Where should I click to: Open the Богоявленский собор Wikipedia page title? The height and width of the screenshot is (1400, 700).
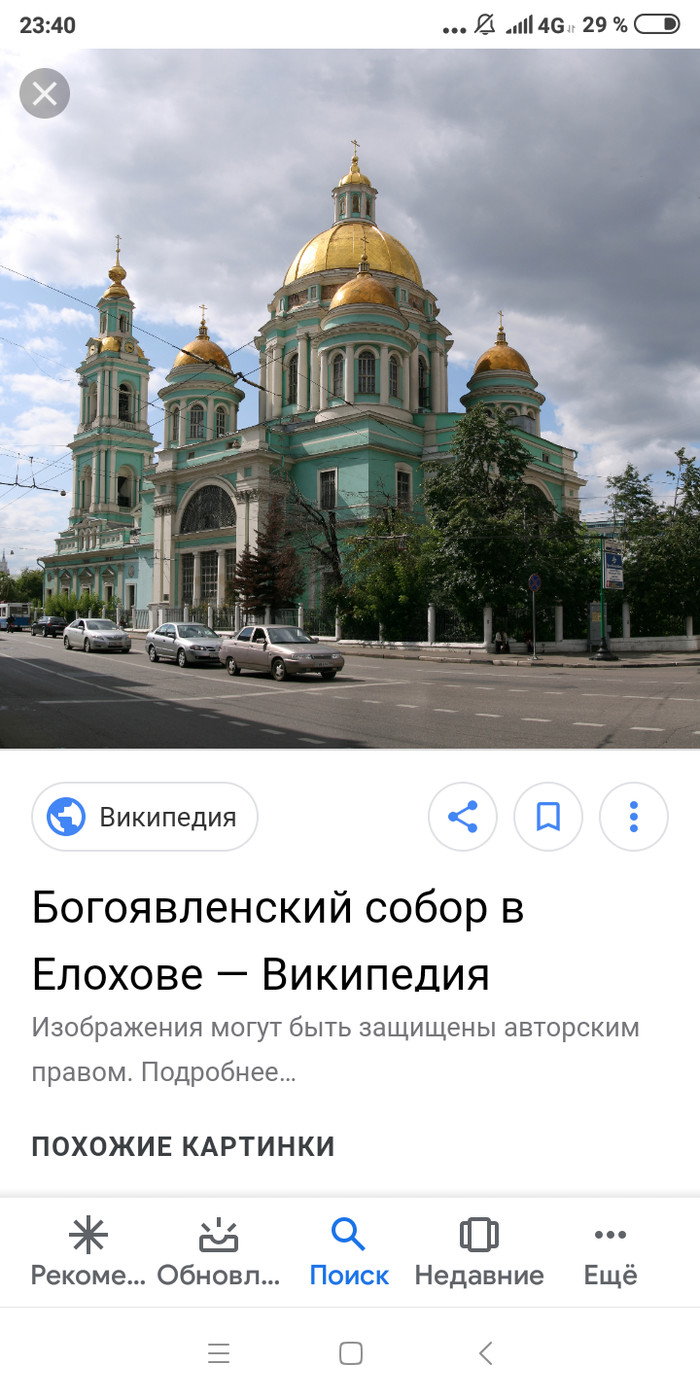[x=278, y=940]
